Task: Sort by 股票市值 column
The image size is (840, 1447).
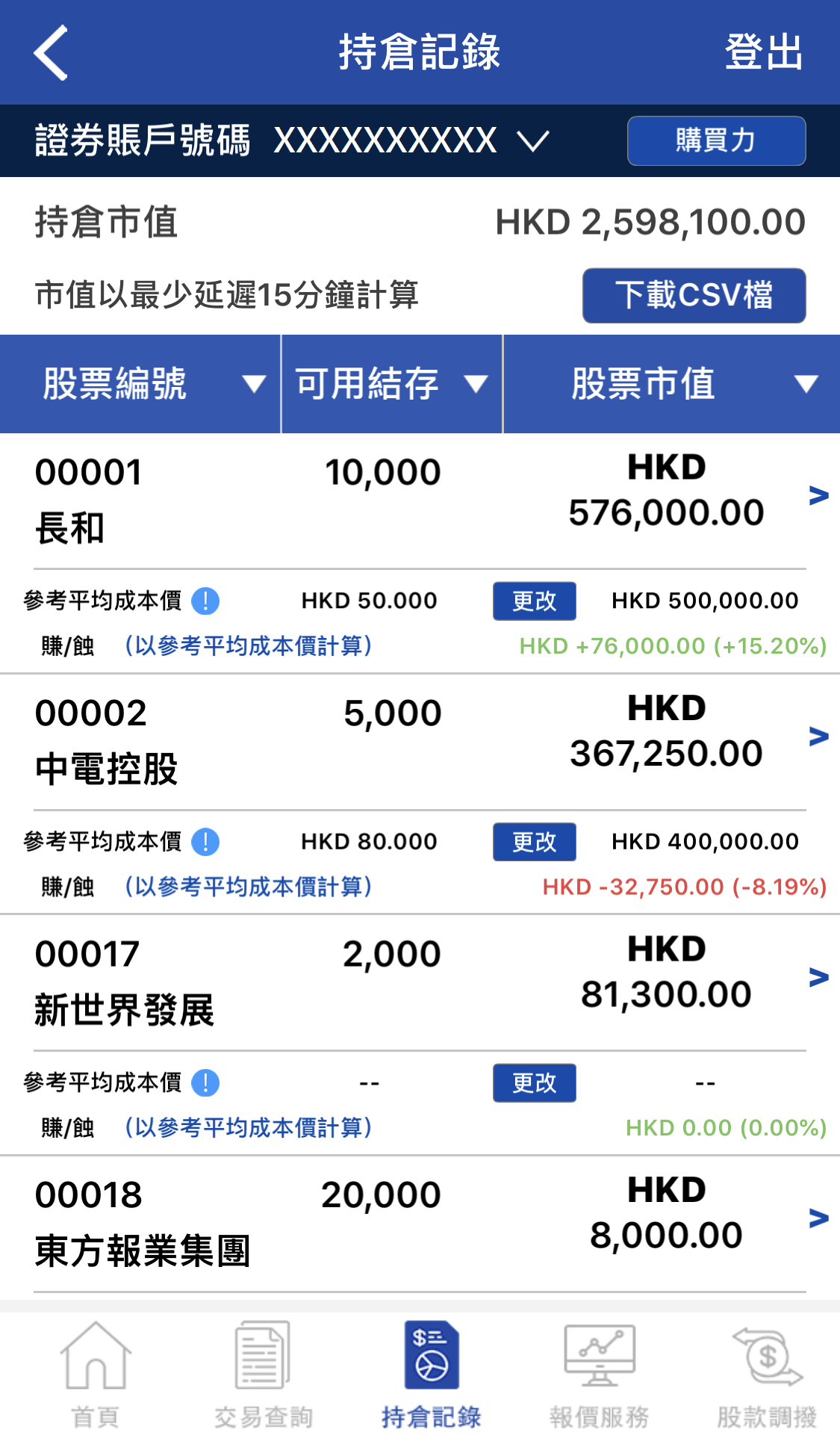Action: [671, 384]
